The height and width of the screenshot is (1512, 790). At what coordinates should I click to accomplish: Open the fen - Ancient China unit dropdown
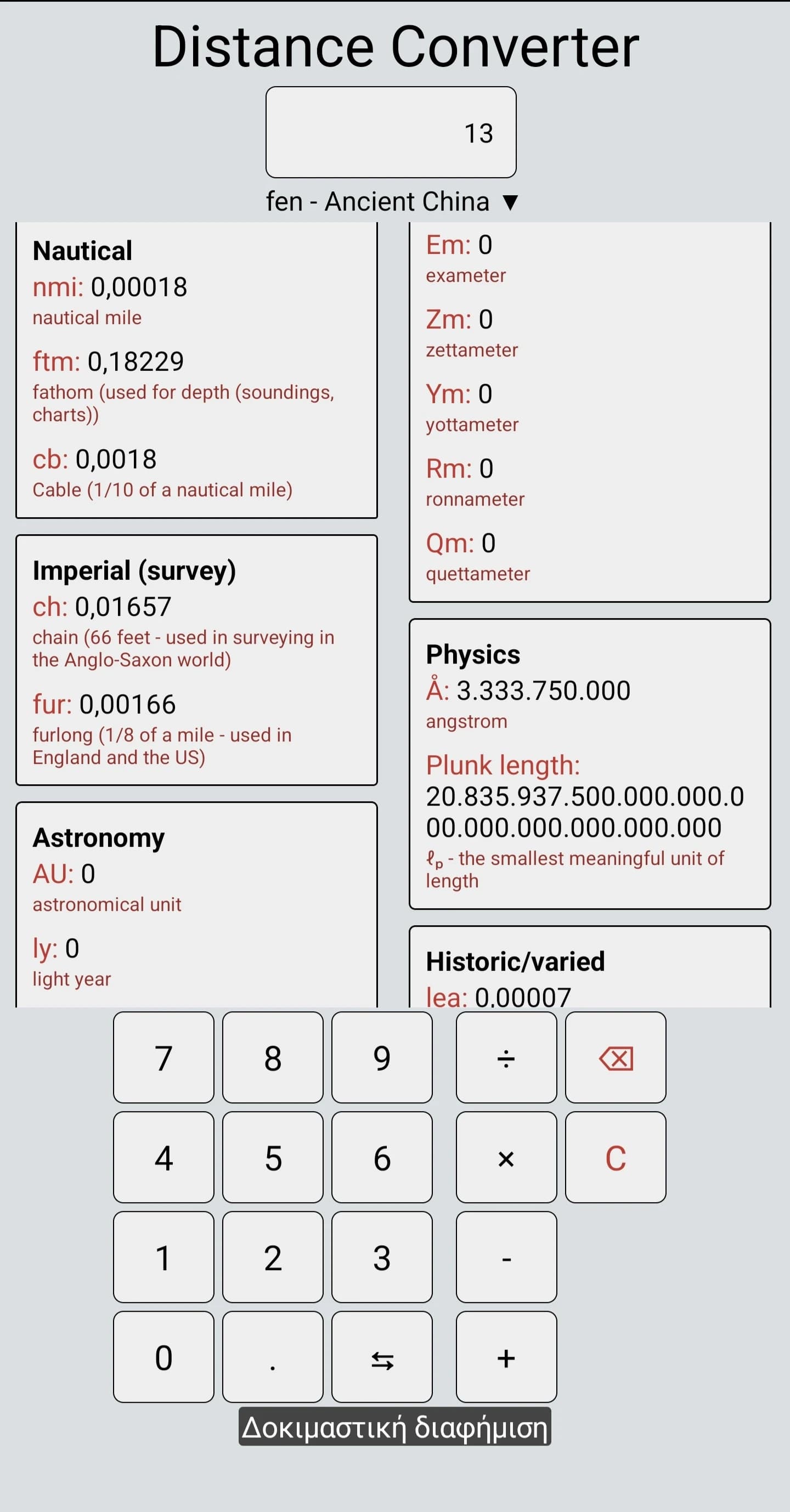(x=392, y=201)
